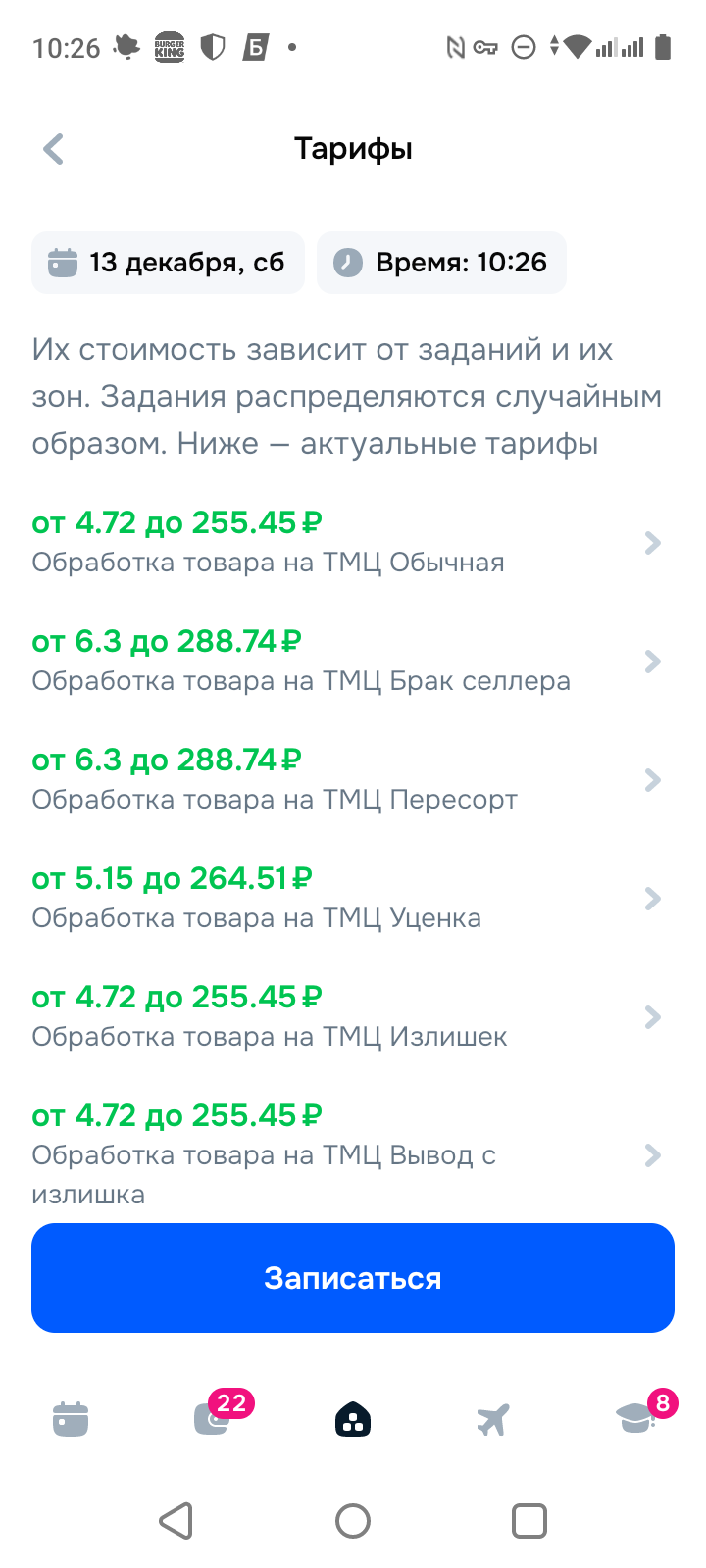Open recent apps from the navigation bar
The width and height of the screenshot is (706, 1568).
tap(529, 1521)
